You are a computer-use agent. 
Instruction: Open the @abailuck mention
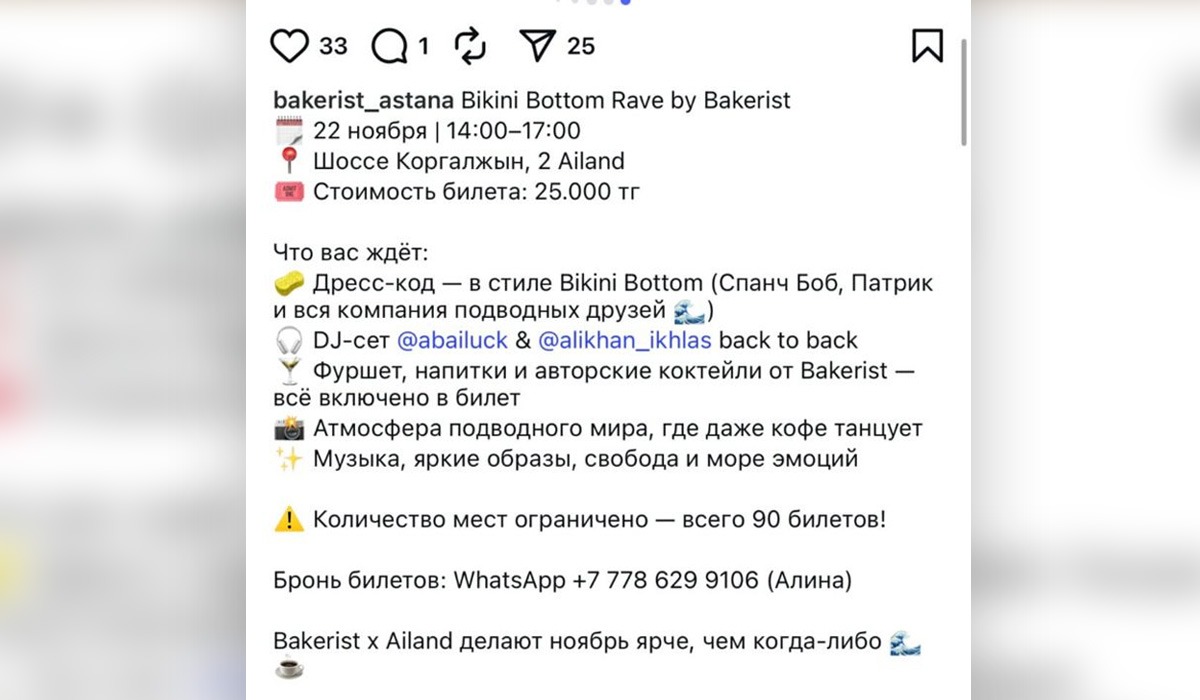pyautogui.click(x=453, y=340)
